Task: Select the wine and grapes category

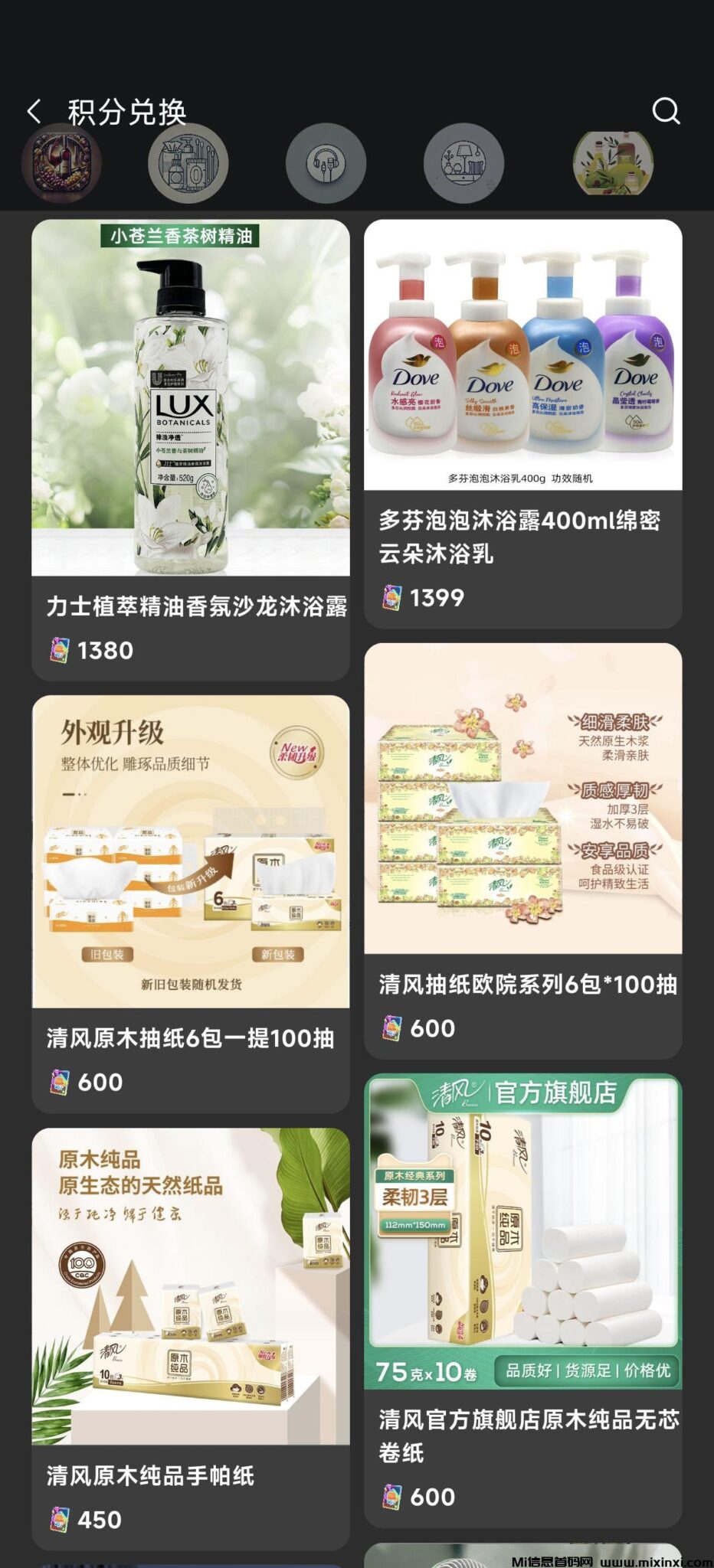Action: [x=61, y=164]
